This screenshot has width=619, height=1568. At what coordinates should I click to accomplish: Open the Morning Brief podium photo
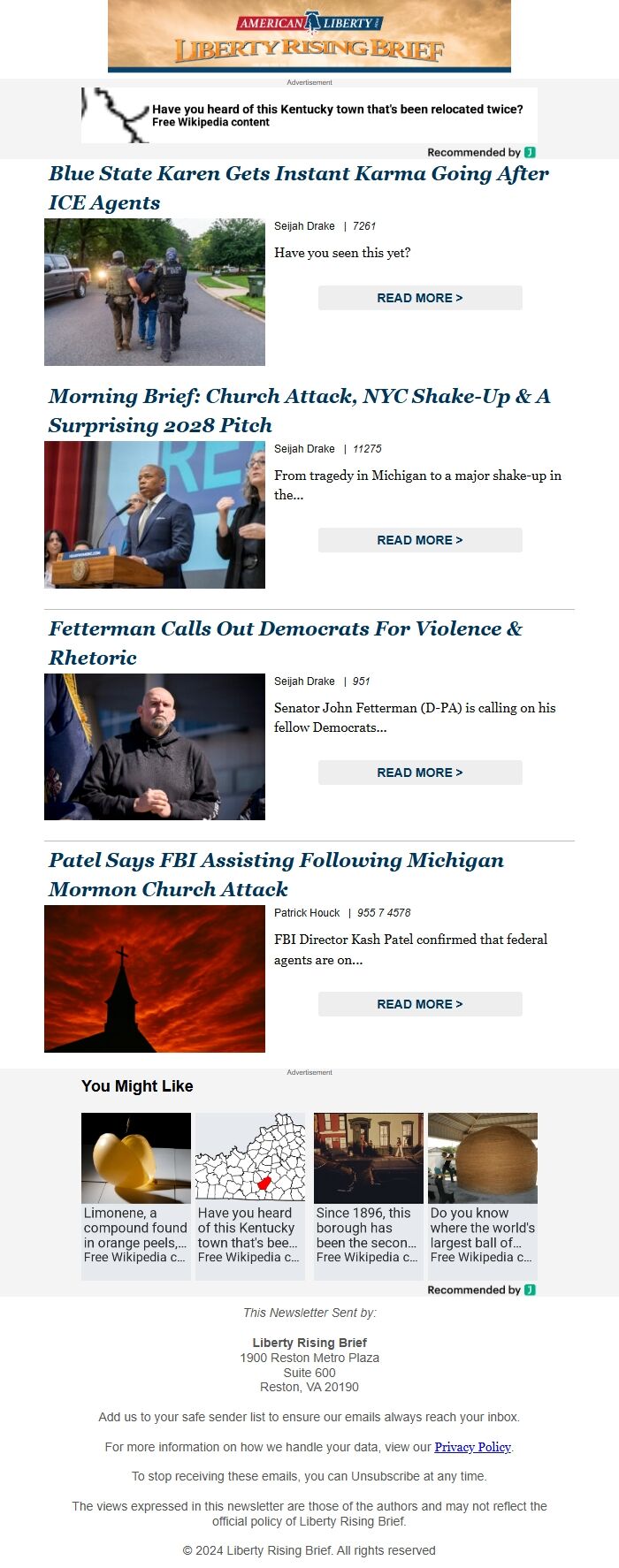(x=155, y=514)
